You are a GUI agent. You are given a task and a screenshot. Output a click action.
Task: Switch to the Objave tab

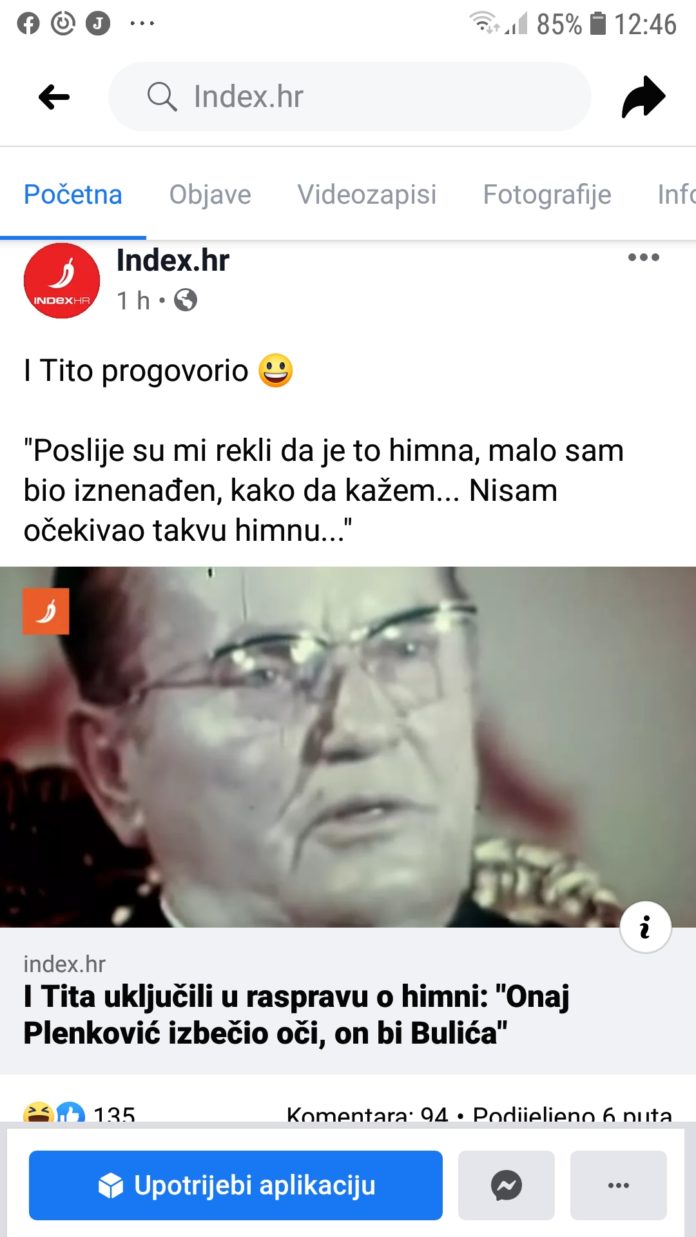pos(210,194)
